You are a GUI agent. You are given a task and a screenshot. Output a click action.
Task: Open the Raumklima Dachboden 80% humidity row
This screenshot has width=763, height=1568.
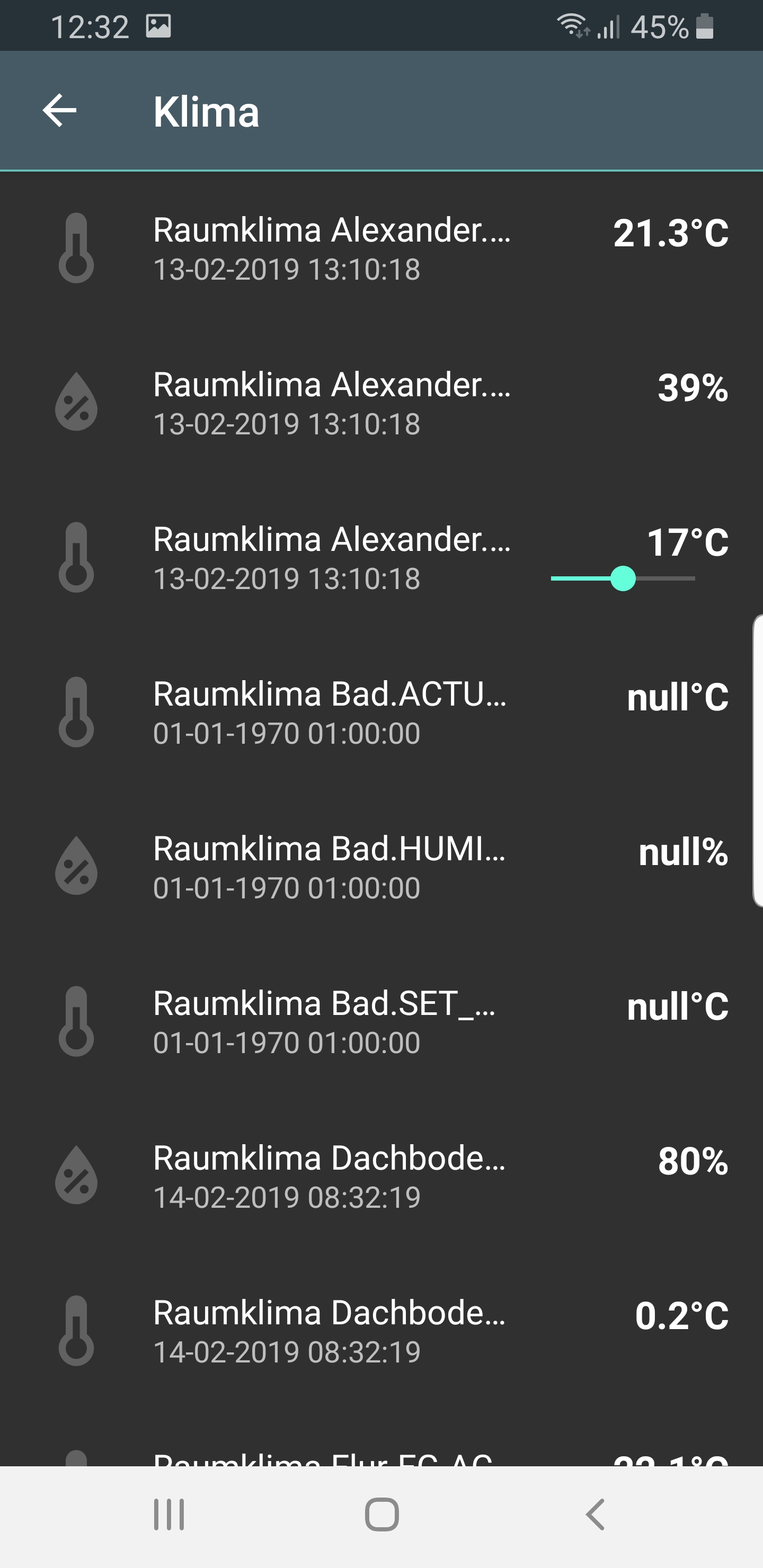tap(381, 1176)
